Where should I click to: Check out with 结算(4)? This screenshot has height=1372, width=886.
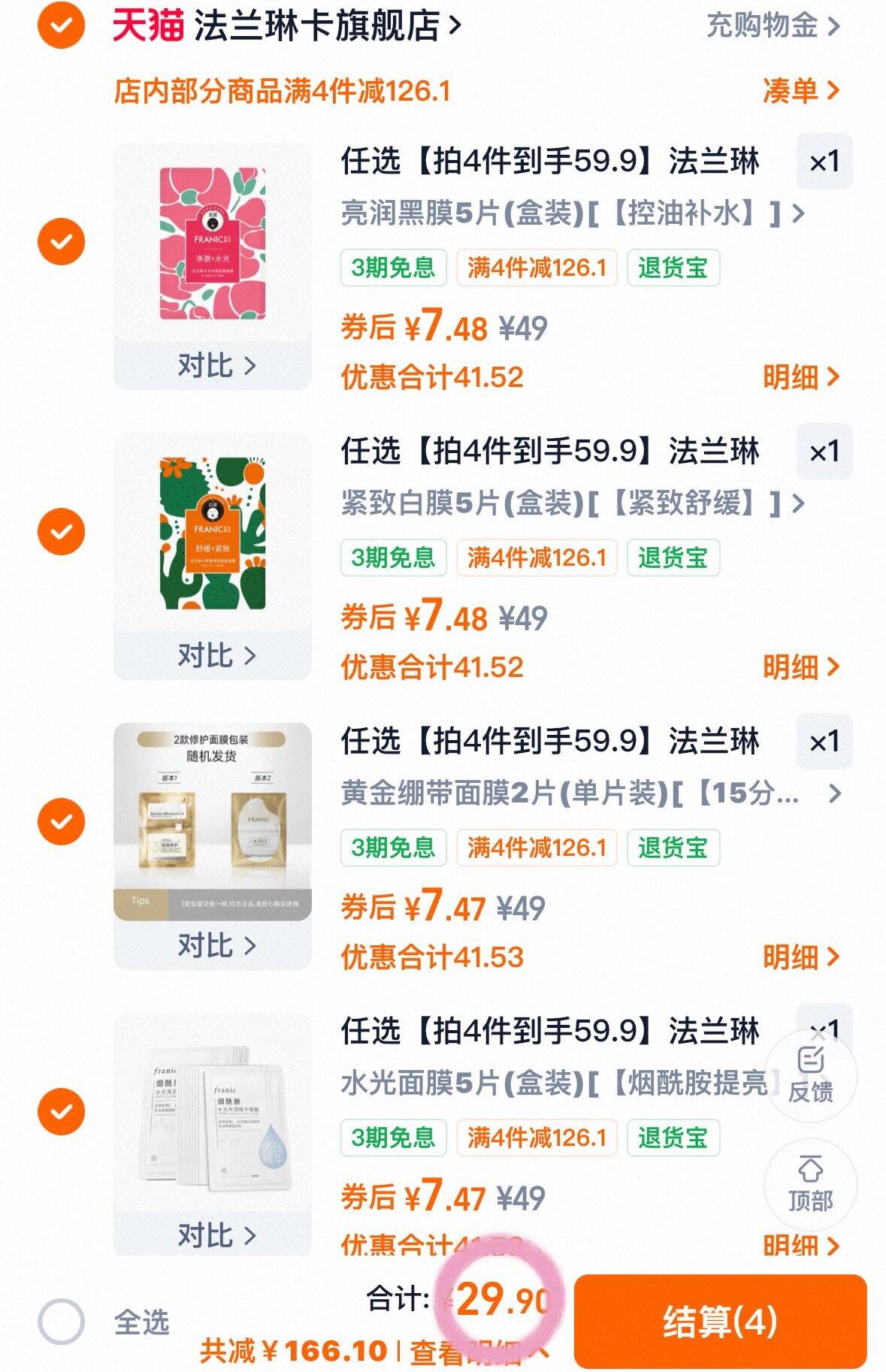(x=720, y=1321)
